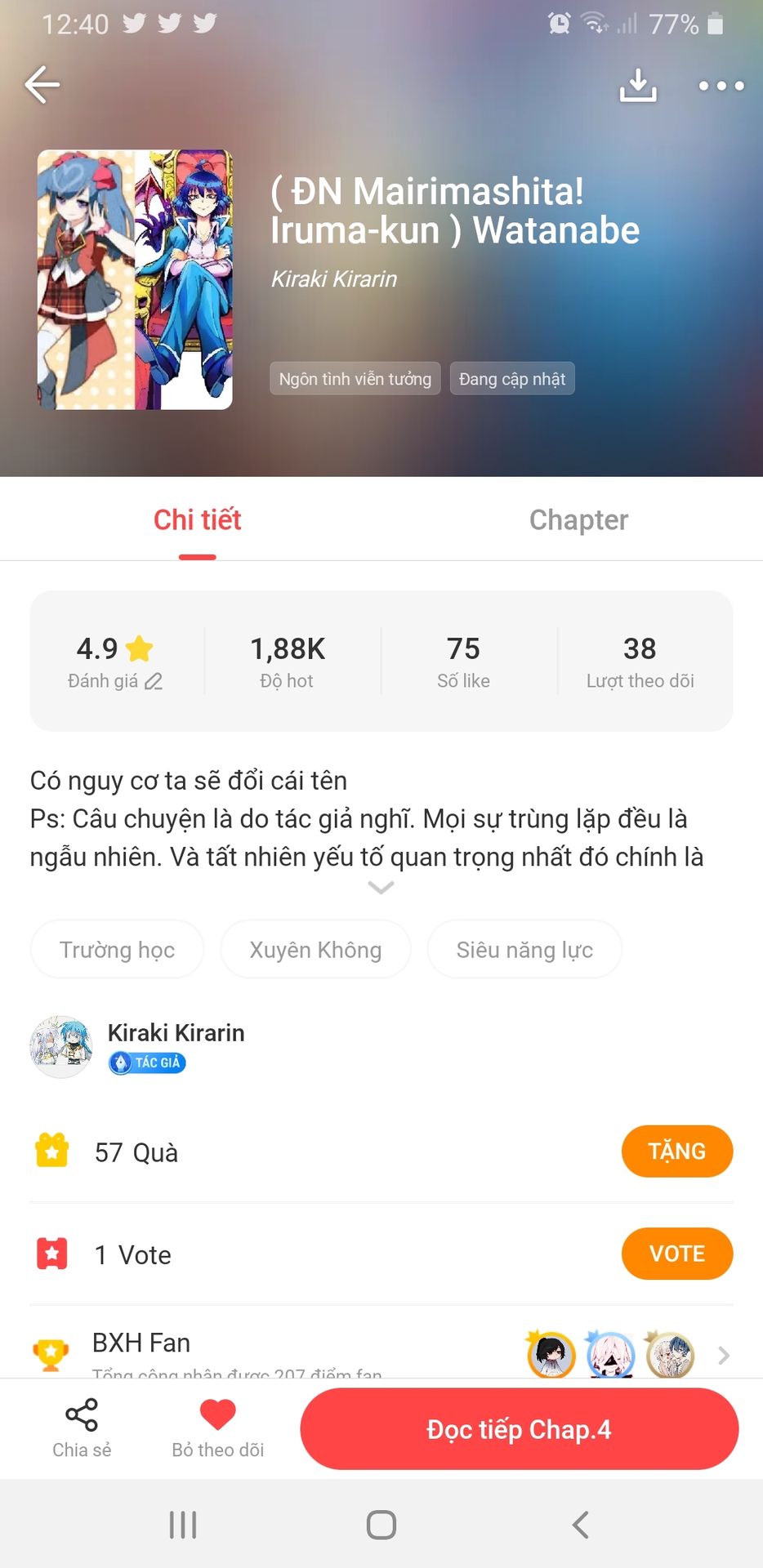This screenshot has width=763, height=1568.
Task: Open the Xuyên Không tag
Action: [x=315, y=950]
